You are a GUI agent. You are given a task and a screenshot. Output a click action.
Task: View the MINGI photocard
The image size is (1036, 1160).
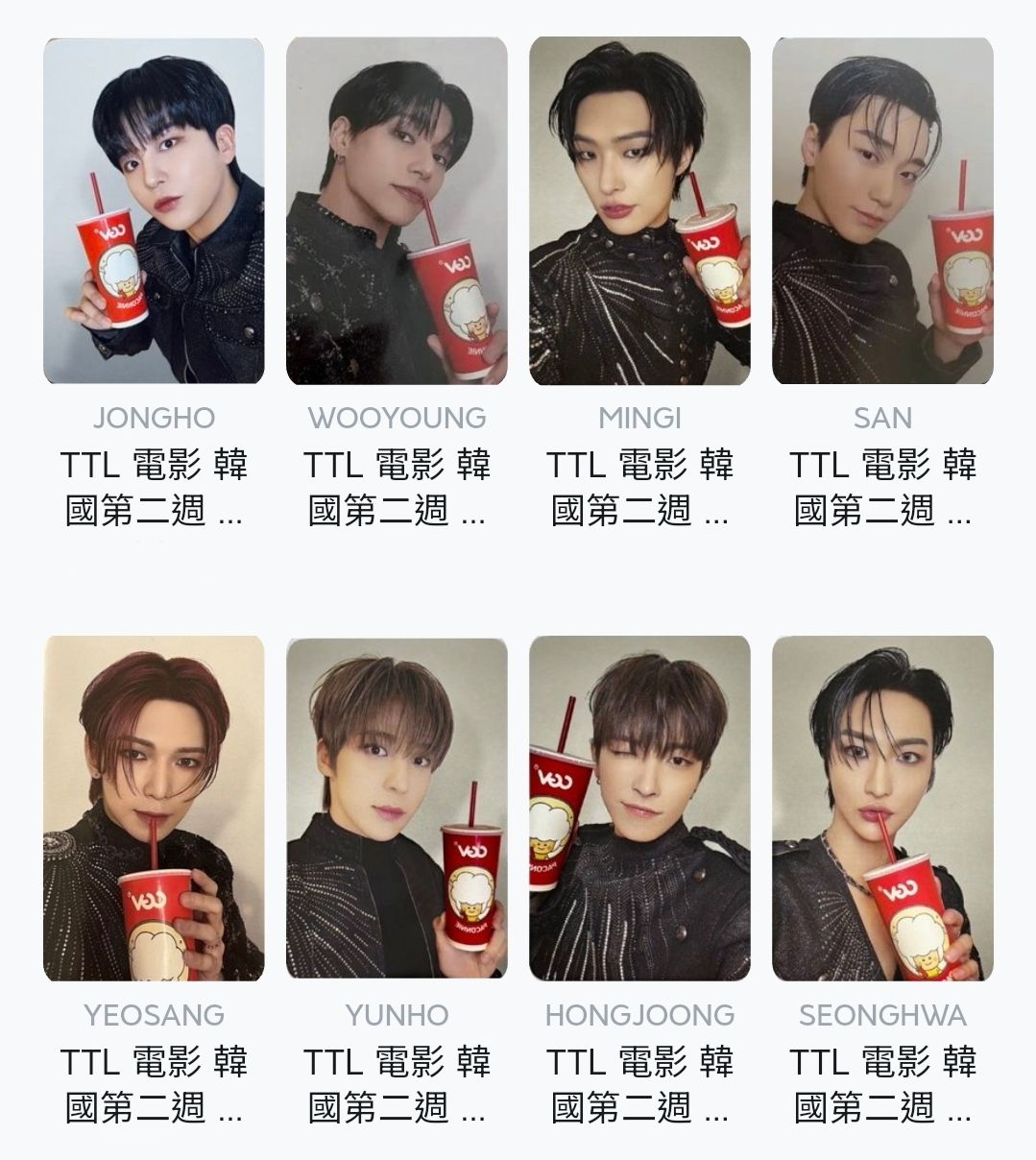[639, 211]
